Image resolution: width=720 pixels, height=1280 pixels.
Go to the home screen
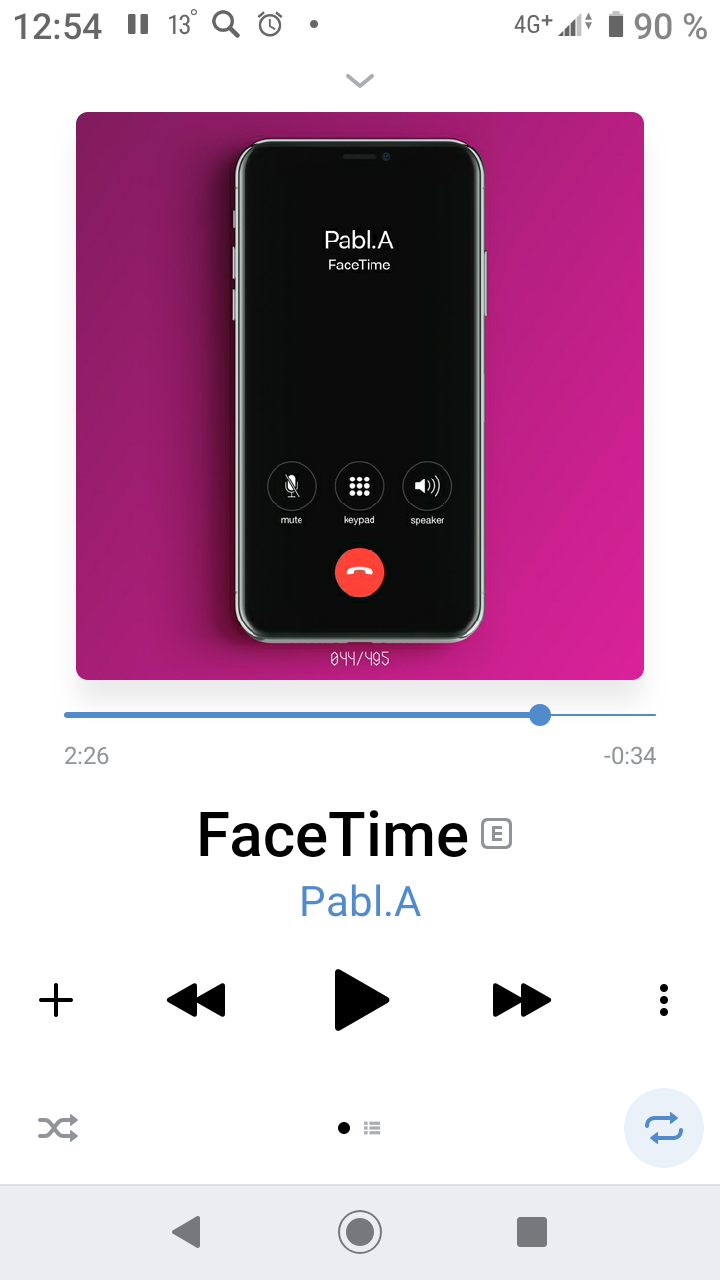point(360,1232)
